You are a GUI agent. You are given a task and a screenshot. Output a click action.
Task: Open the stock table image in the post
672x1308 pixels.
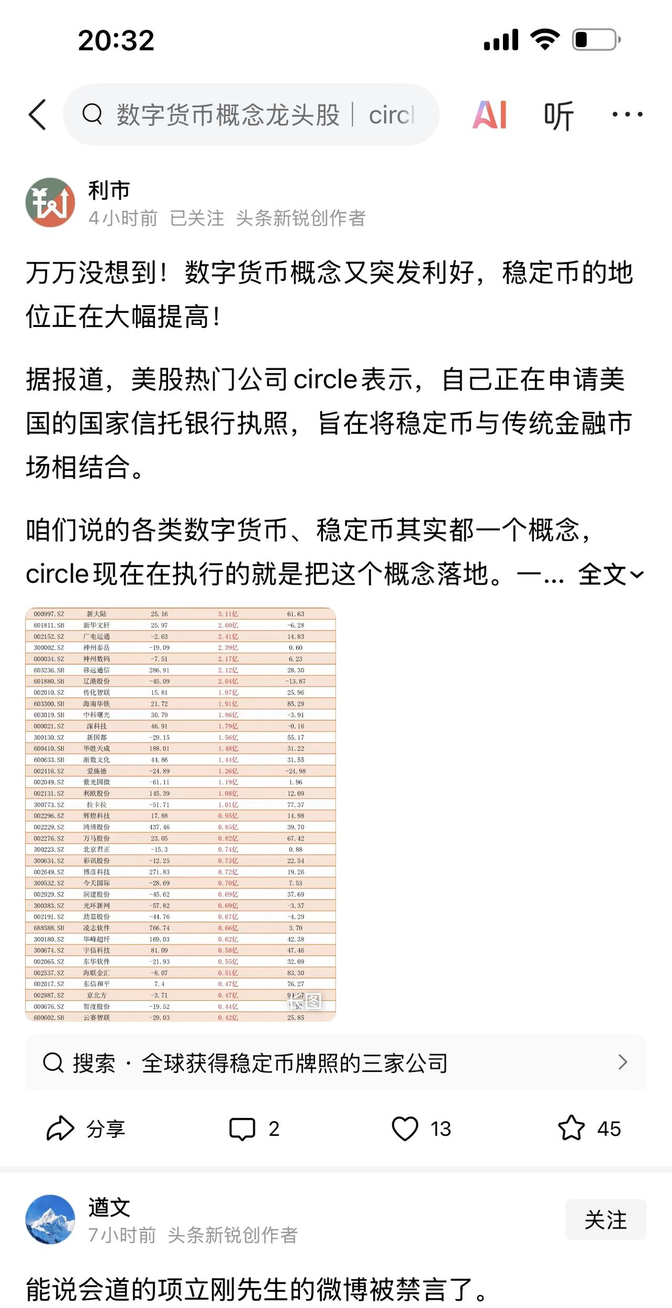[181, 814]
